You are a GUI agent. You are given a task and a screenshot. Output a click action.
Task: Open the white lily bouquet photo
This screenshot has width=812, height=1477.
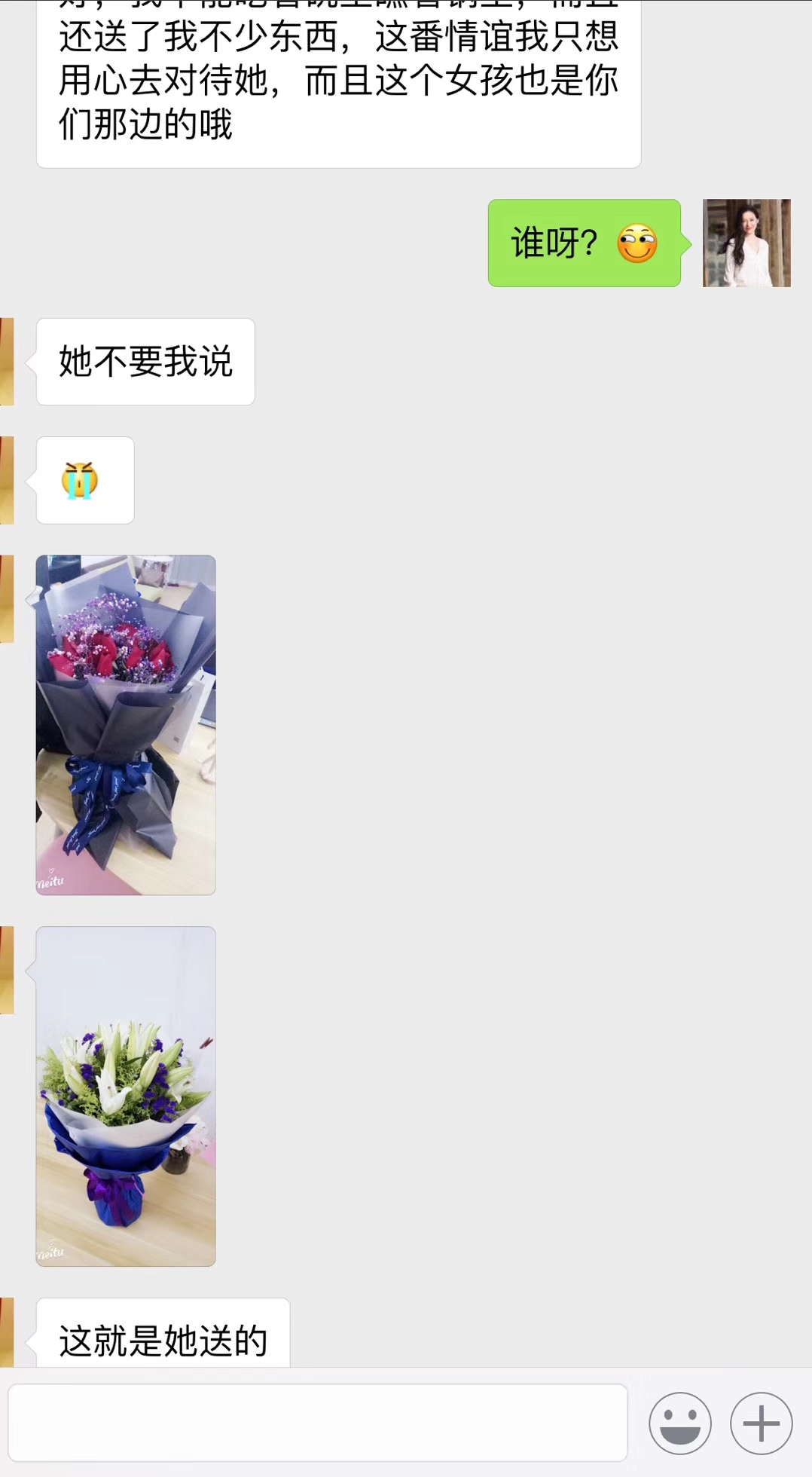126,1096
